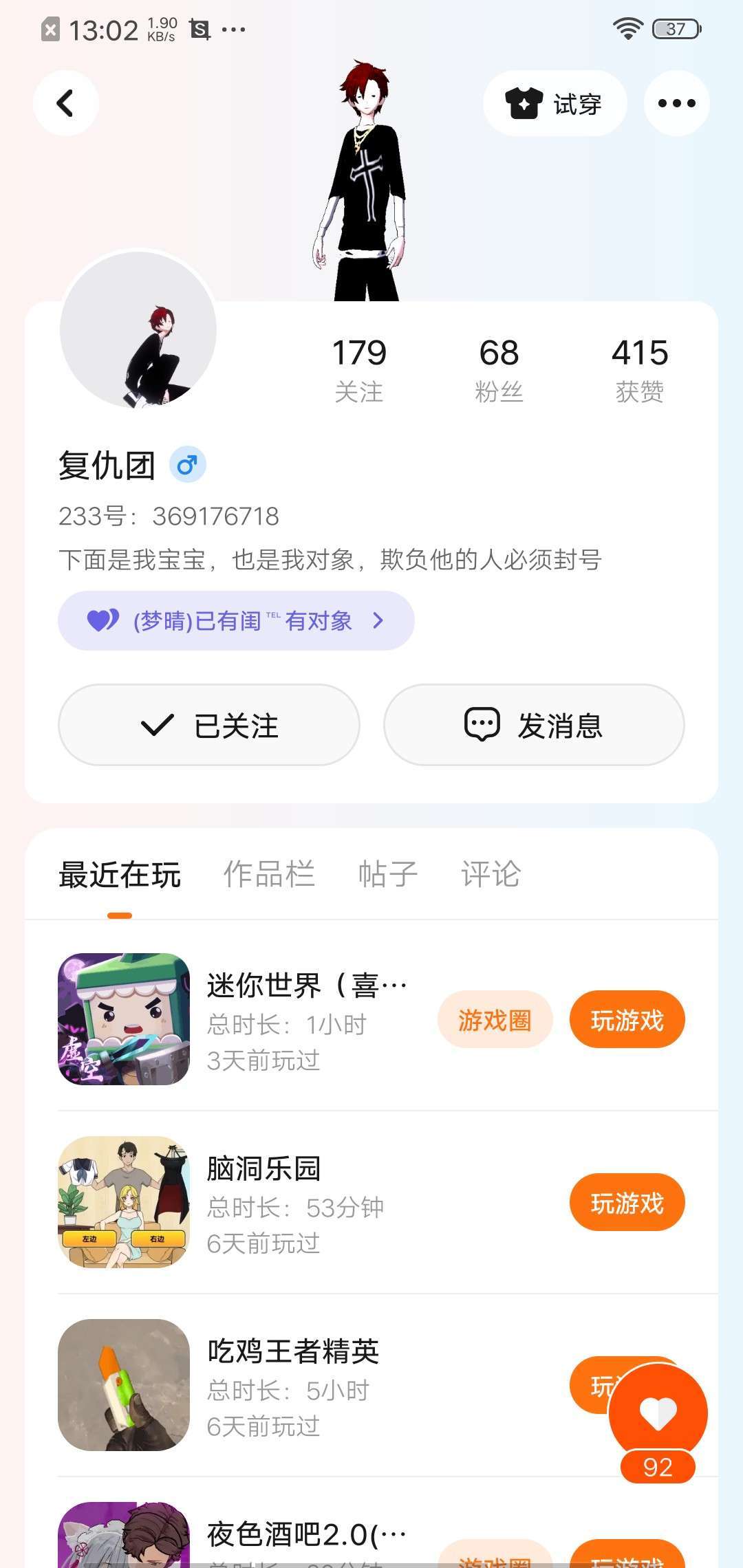This screenshot has height=1568, width=743.
Task: Open 游戏圈 for 迷你世界
Action: (x=495, y=1020)
